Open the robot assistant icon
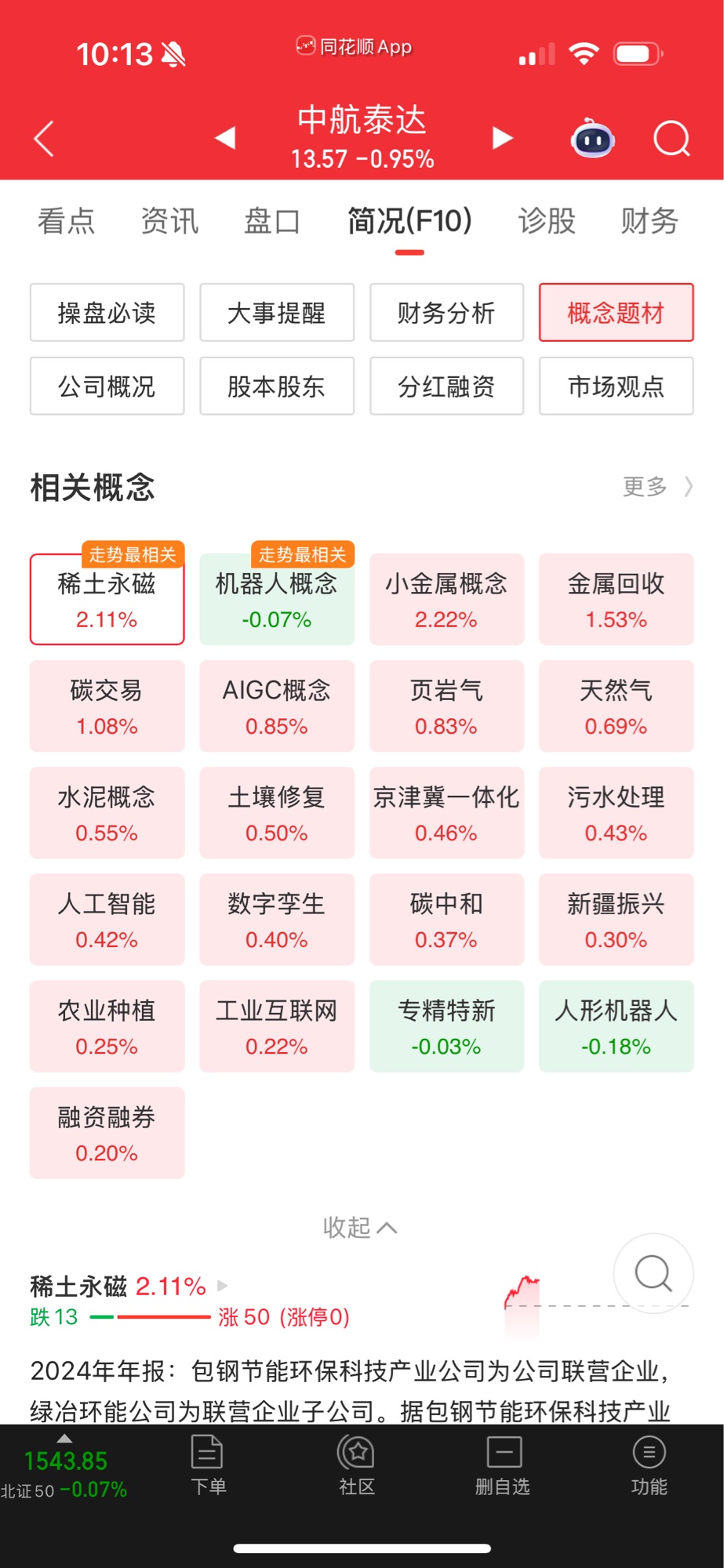The width and height of the screenshot is (724, 1568). (593, 140)
